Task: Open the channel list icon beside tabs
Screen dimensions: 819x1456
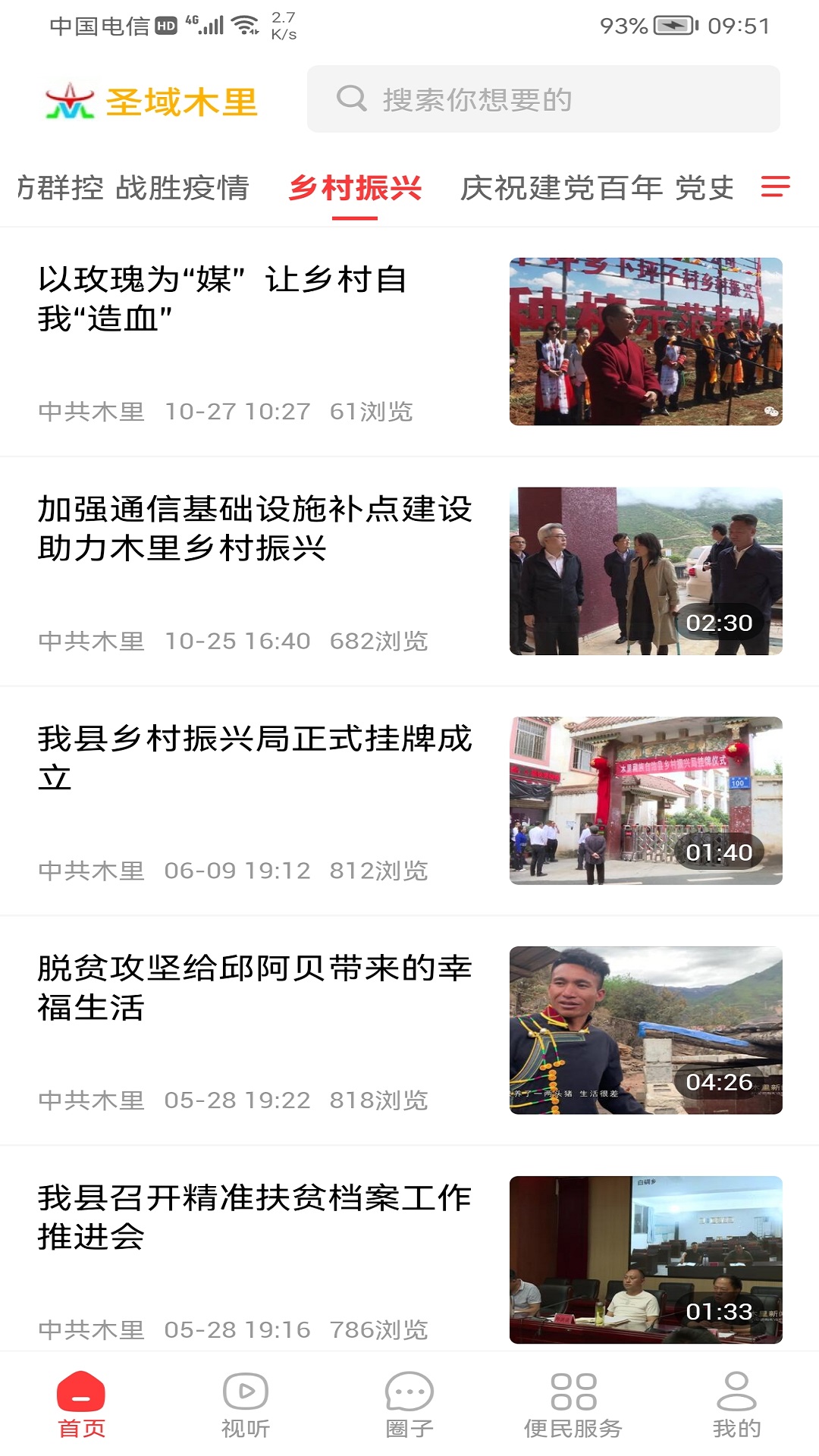Action: (x=774, y=188)
